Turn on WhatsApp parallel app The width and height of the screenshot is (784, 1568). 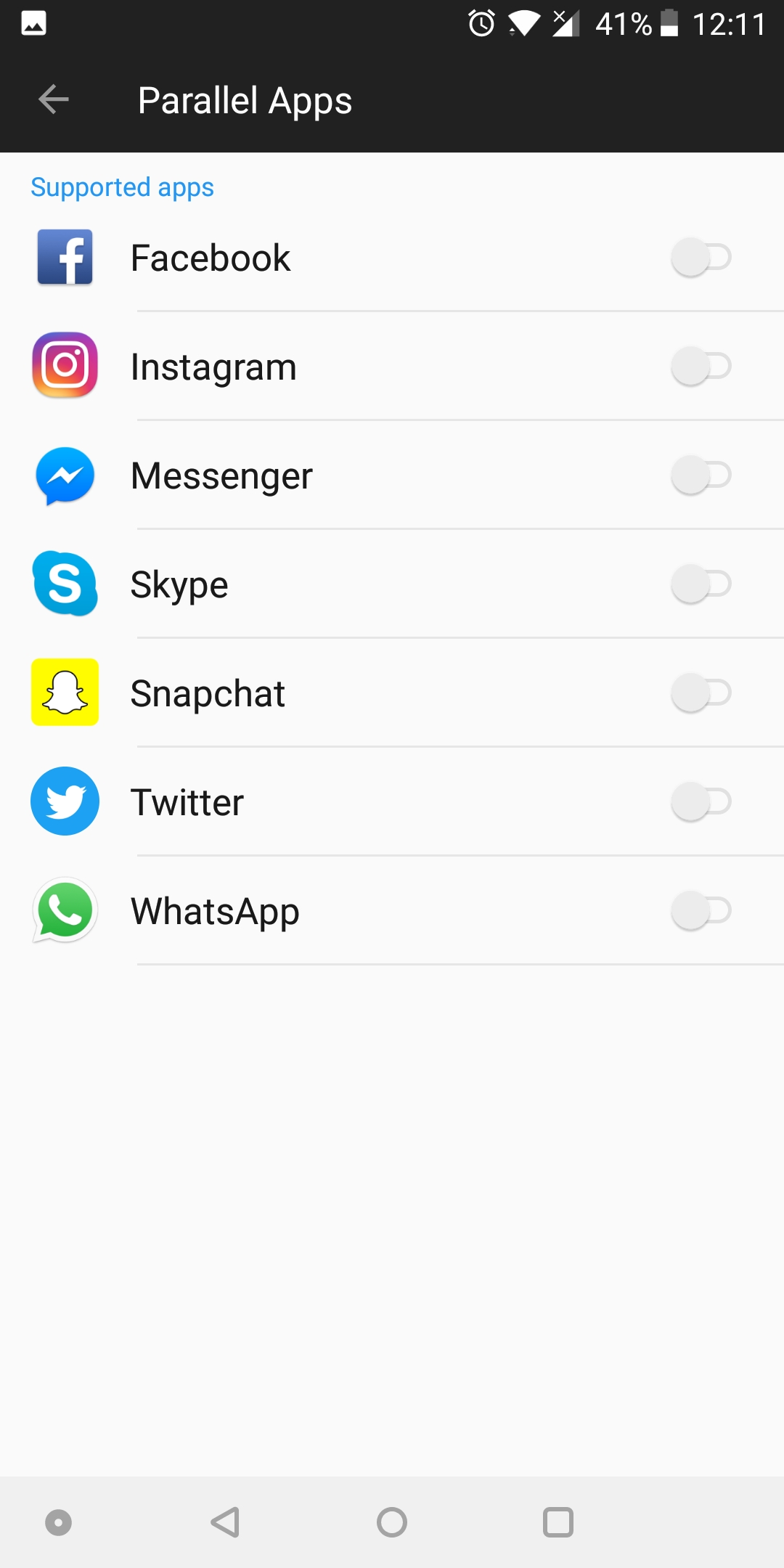(701, 911)
